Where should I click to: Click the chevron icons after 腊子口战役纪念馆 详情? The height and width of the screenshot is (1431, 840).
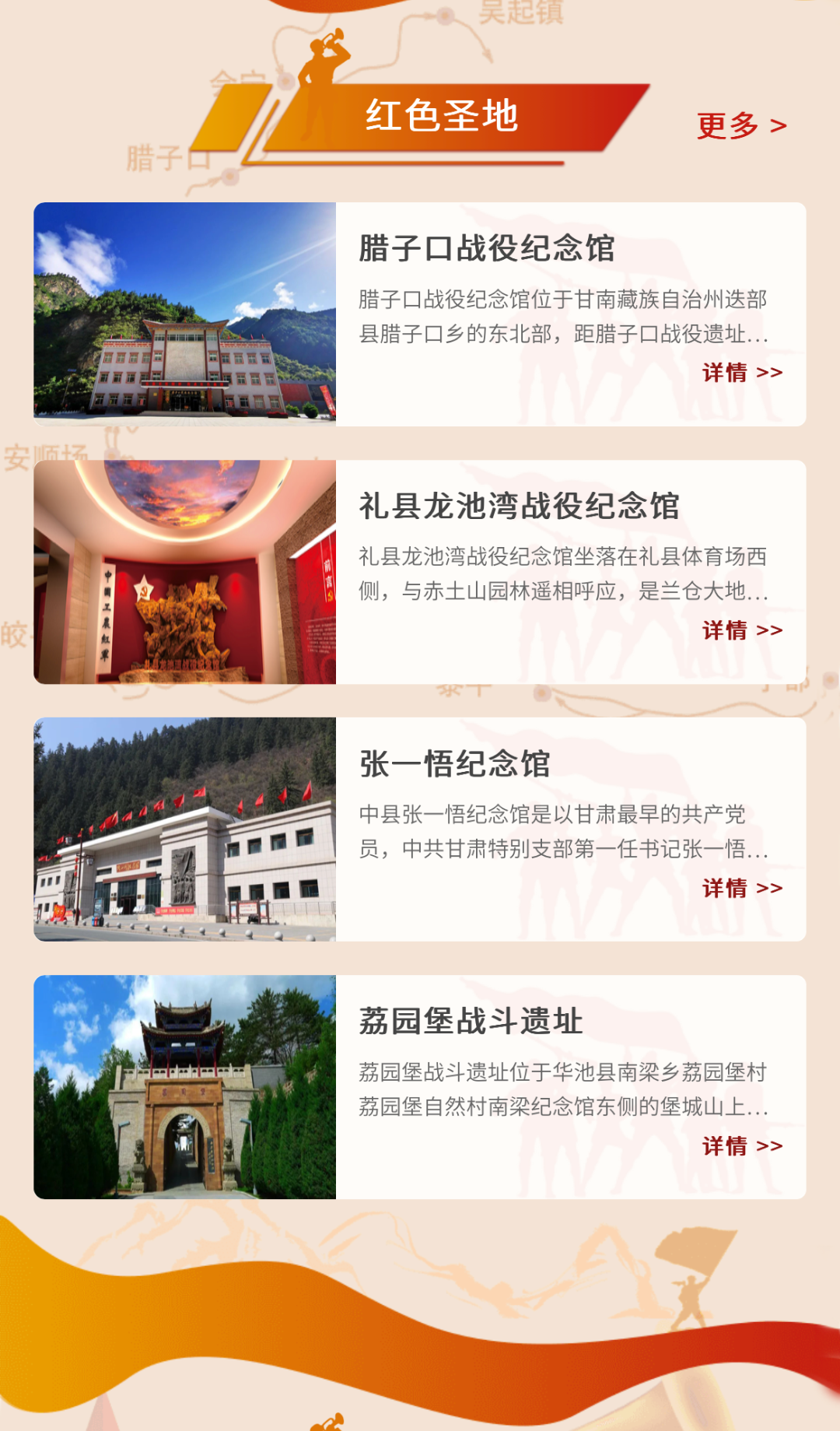(771, 374)
